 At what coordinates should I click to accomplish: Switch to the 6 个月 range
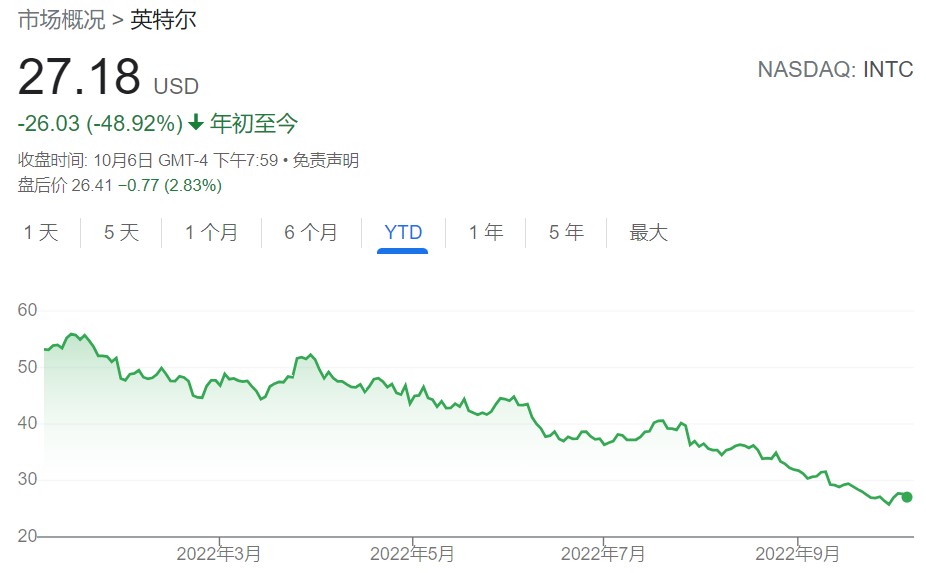click(311, 233)
